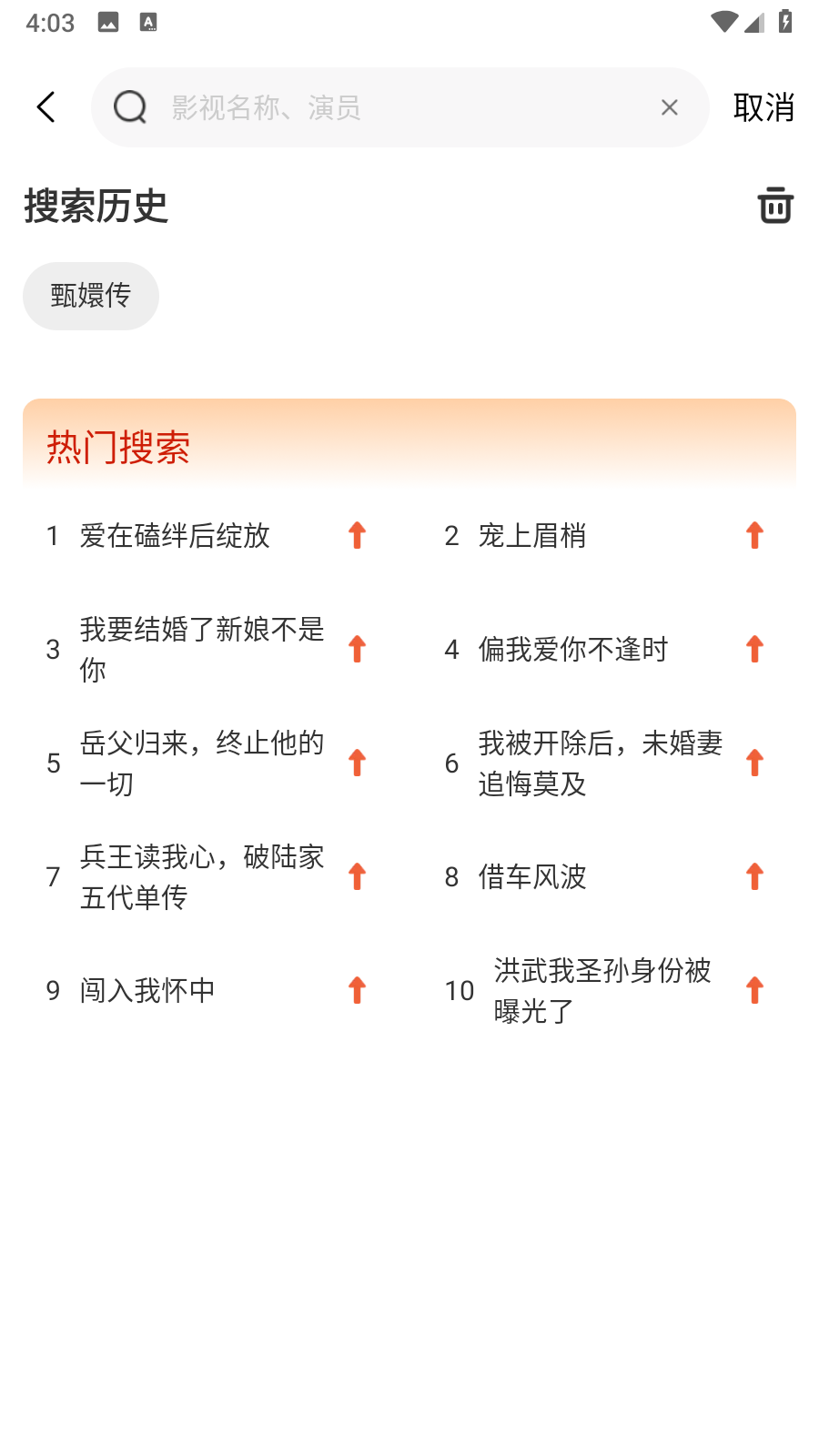Tap 取消 to cancel the search
819x1456 pixels.
coord(763,107)
